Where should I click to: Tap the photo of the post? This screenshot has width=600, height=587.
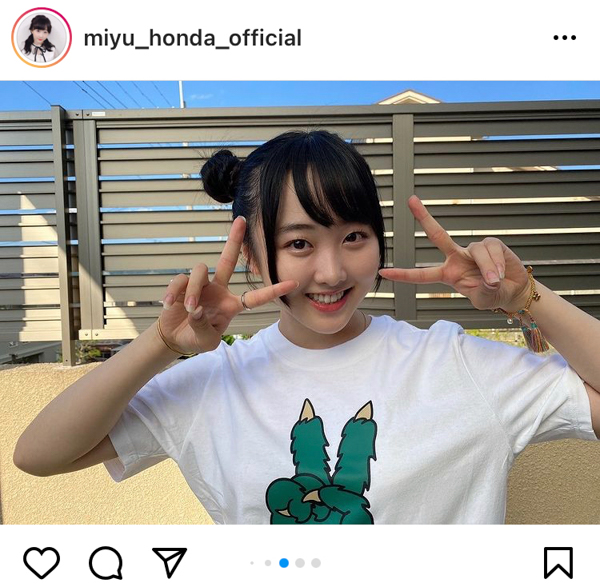click(300, 302)
